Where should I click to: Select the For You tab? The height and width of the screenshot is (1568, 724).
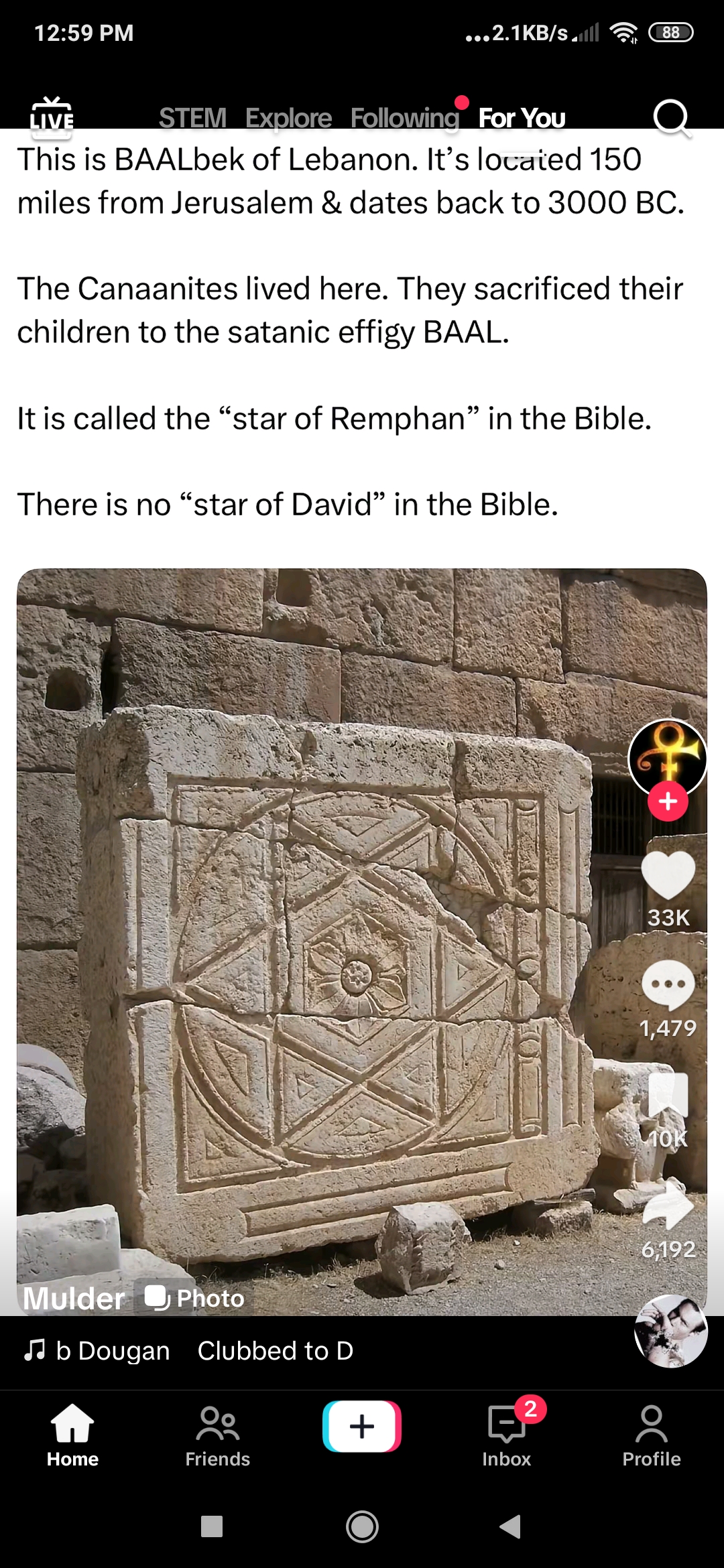522,118
